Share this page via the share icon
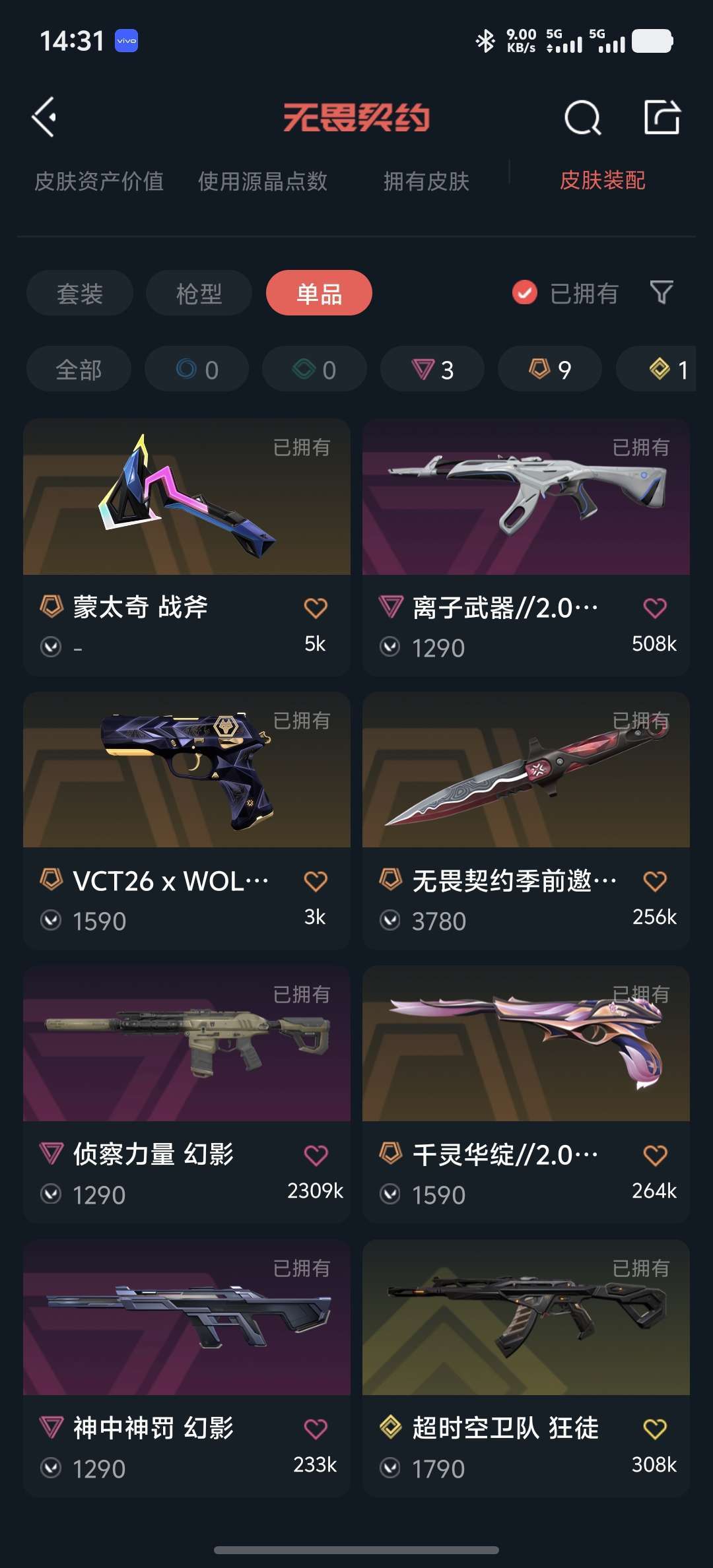Image resolution: width=713 pixels, height=1568 pixels. (x=662, y=117)
